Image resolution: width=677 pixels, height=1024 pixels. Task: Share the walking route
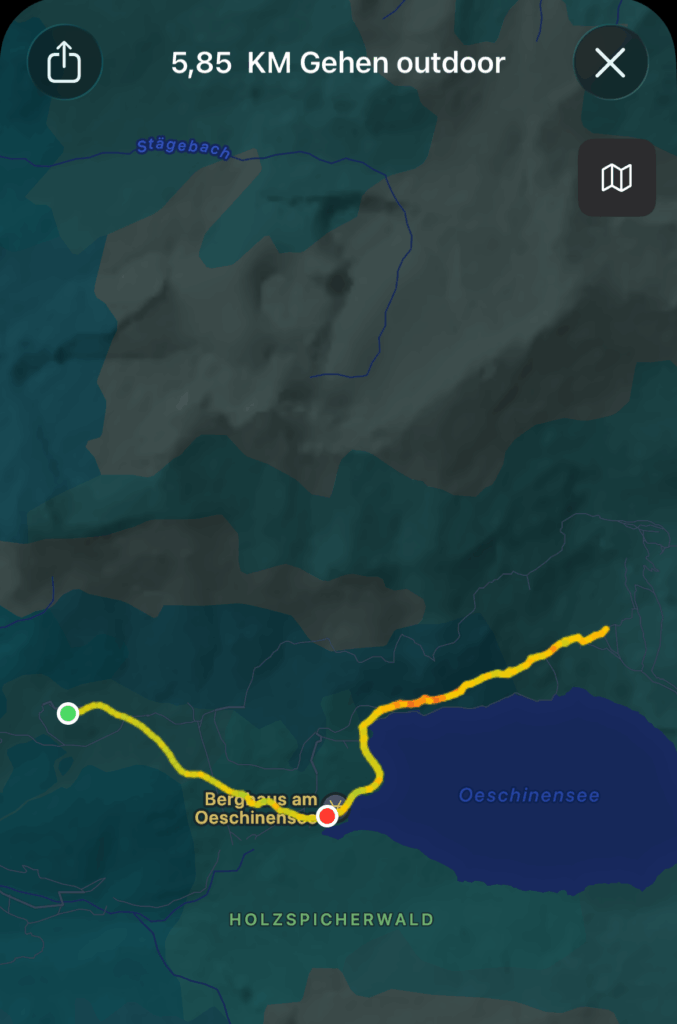point(64,64)
